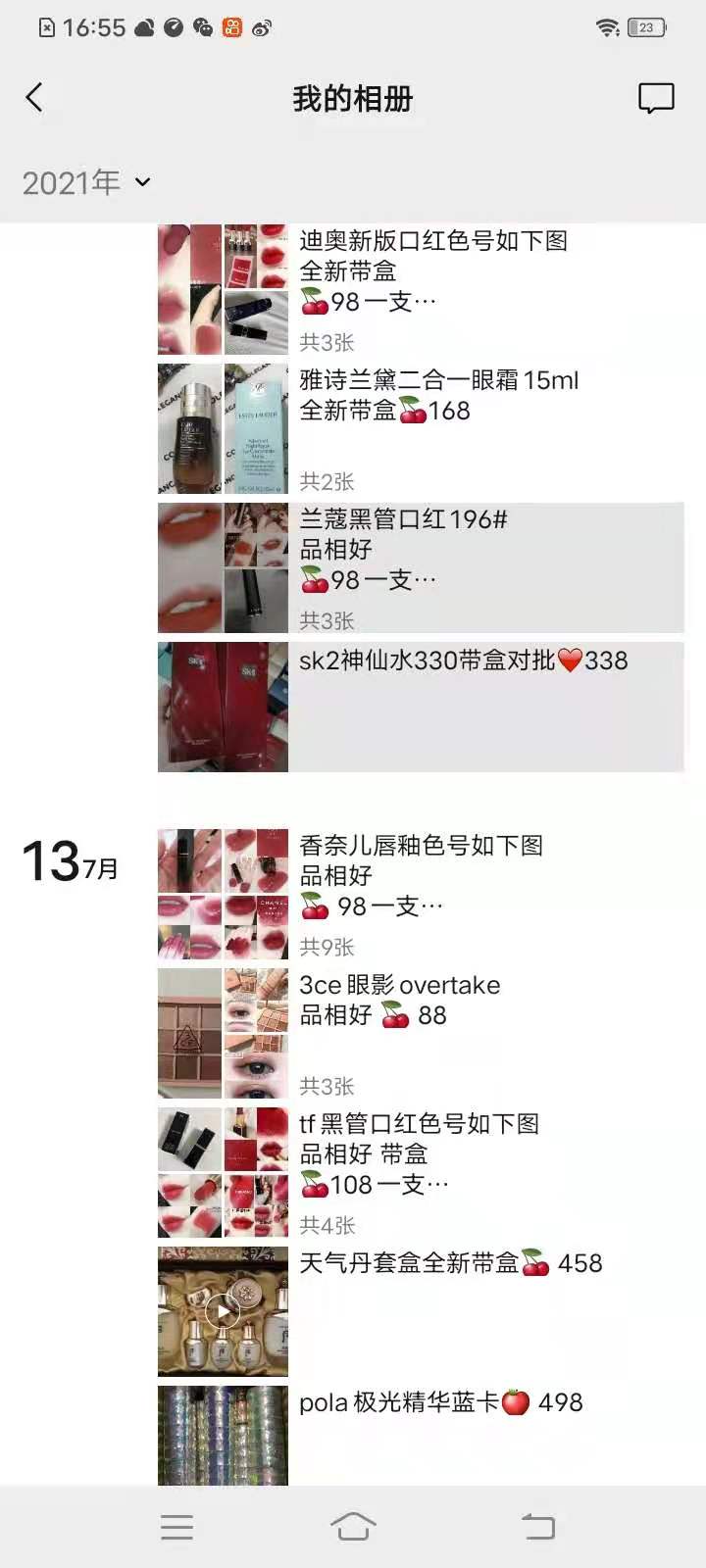Expand the 2021年 year dropdown
Image resolution: width=706 pixels, height=1568 pixels.
point(86,182)
